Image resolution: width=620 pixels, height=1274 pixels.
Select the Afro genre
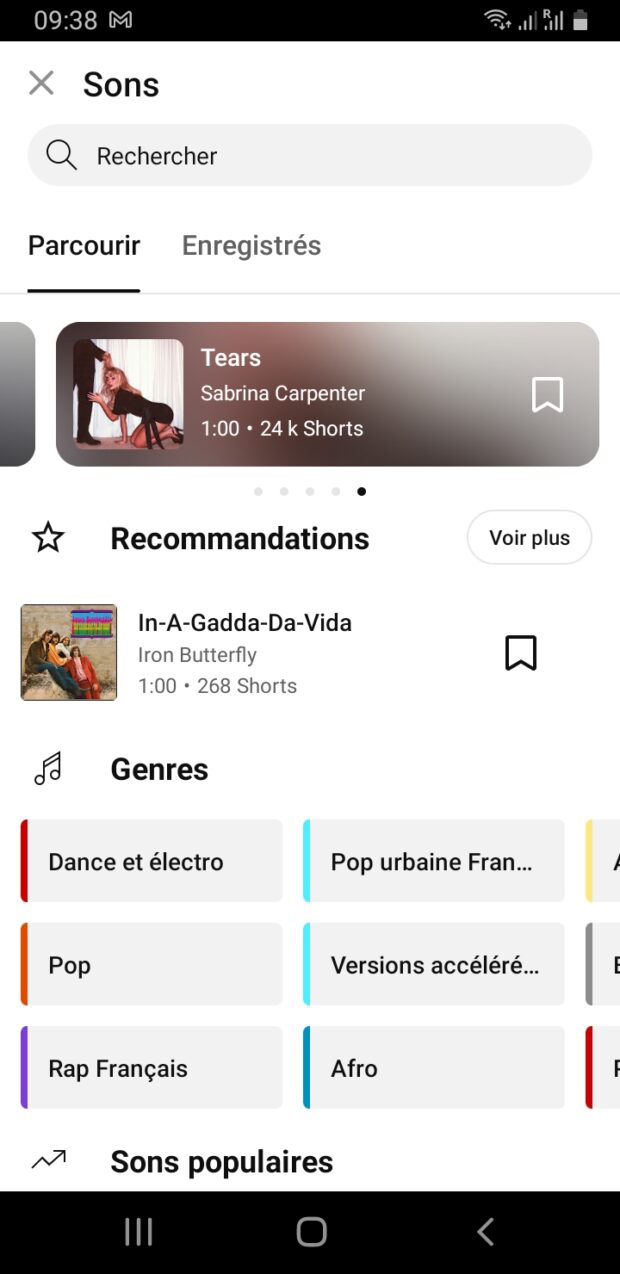click(x=434, y=1068)
